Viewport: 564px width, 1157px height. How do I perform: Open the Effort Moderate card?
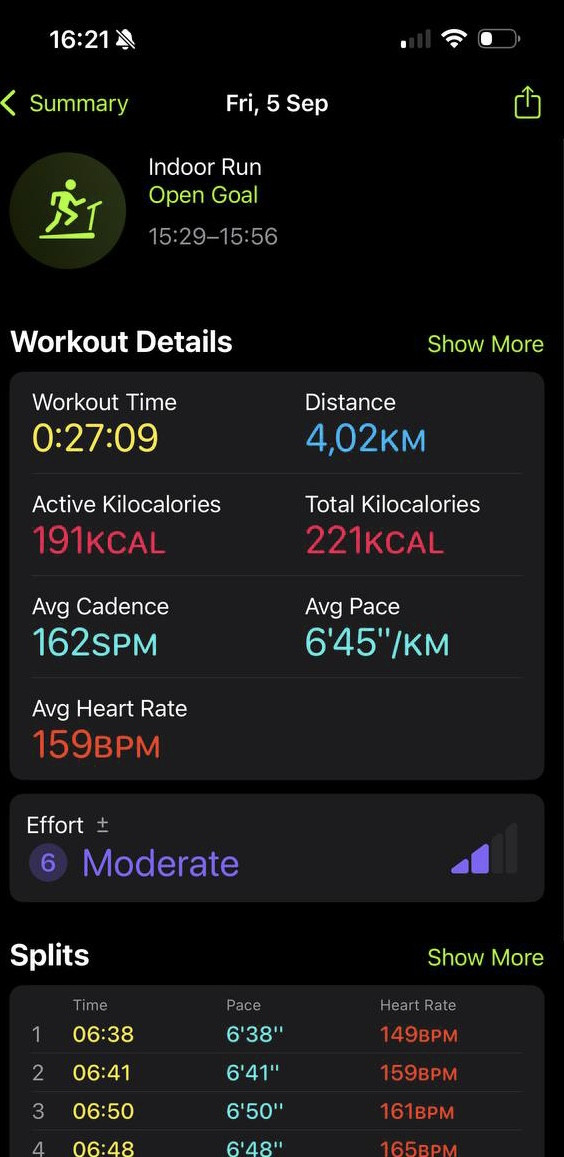tap(277, 848)
